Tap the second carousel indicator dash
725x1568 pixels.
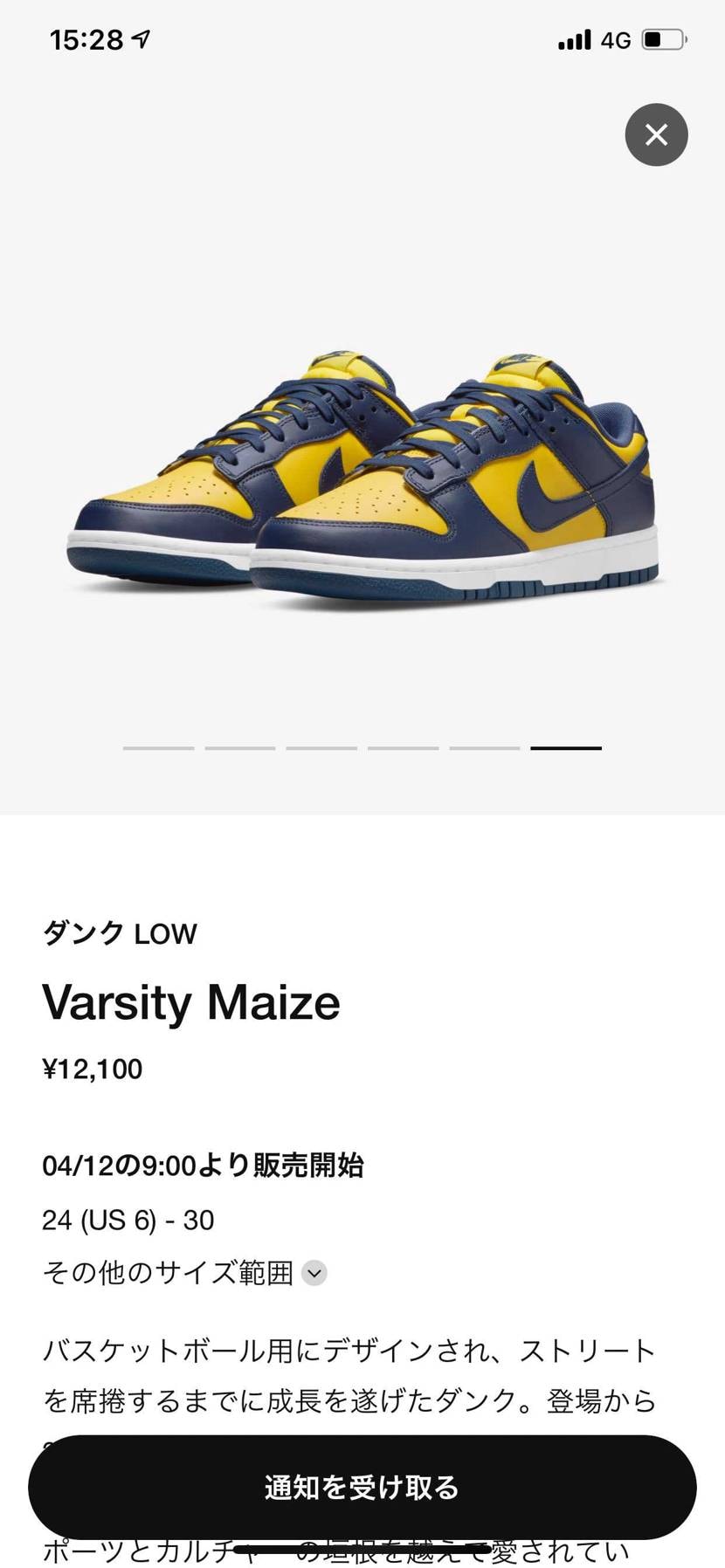tap(240, 747)
